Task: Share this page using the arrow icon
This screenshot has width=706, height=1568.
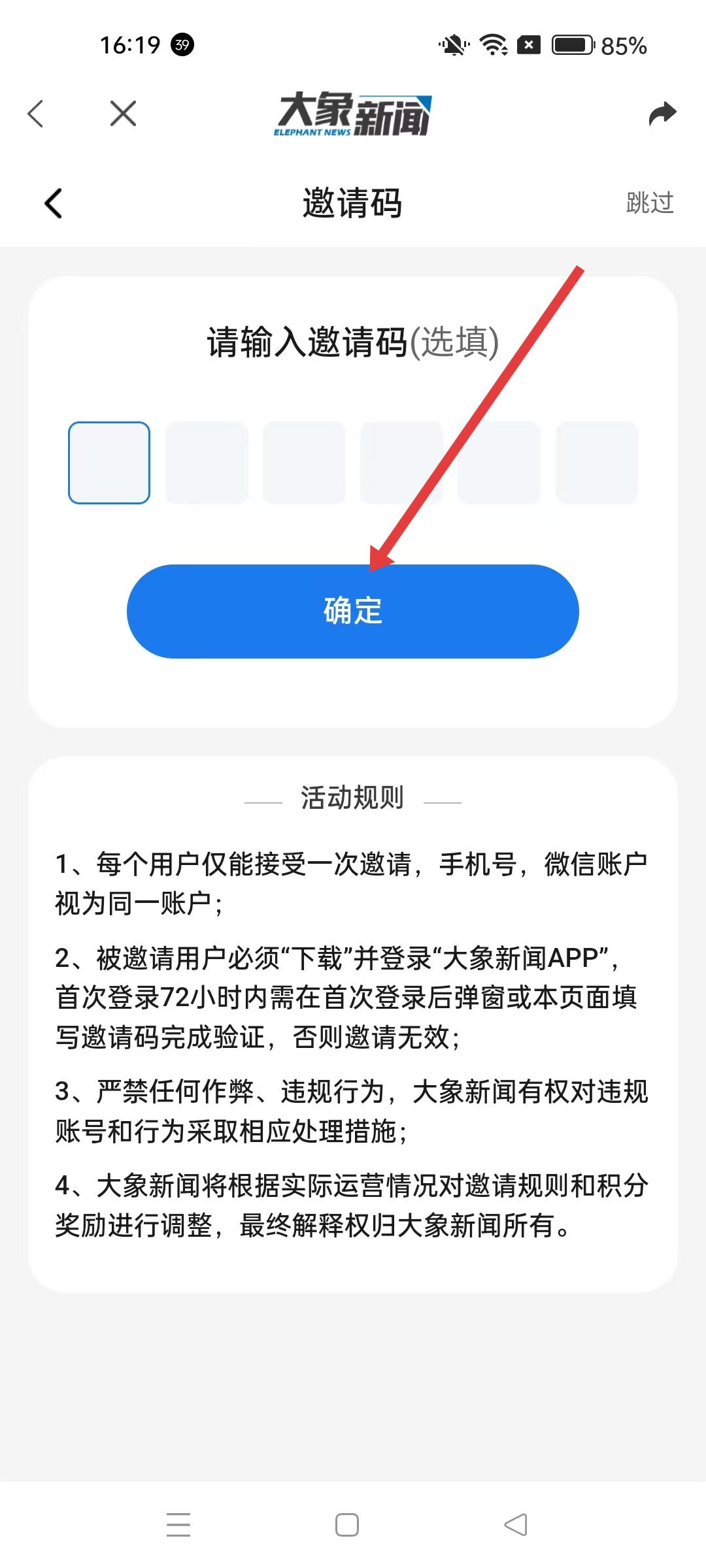Action: click(x=662, y=114)
